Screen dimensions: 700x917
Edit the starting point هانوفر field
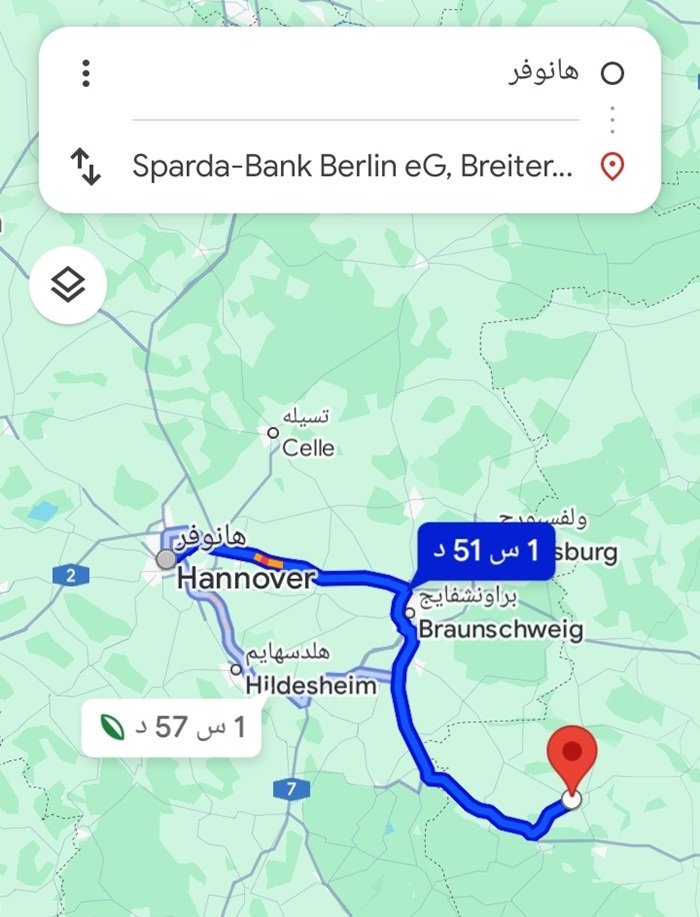360,73
